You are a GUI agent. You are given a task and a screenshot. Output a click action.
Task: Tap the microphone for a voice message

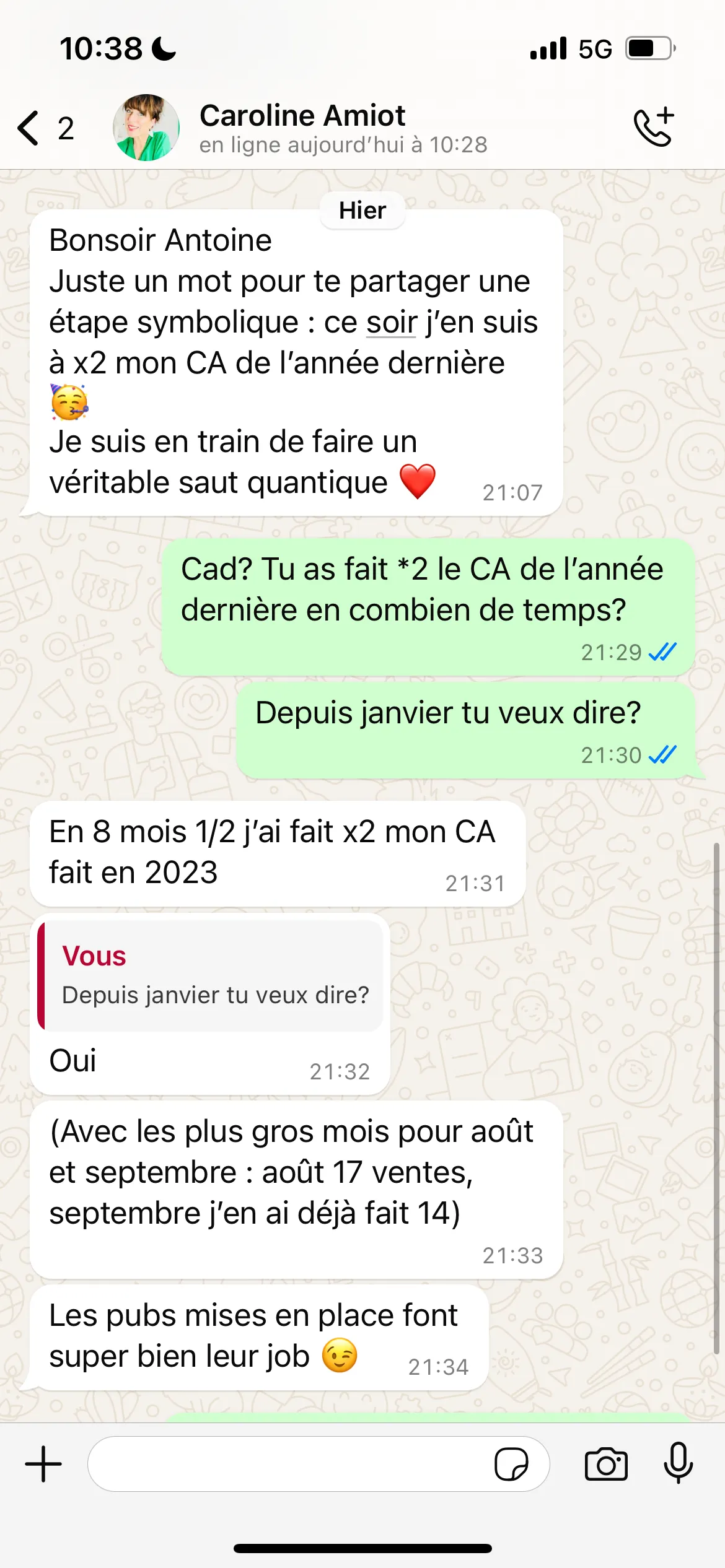click(x=679, y=1463)
